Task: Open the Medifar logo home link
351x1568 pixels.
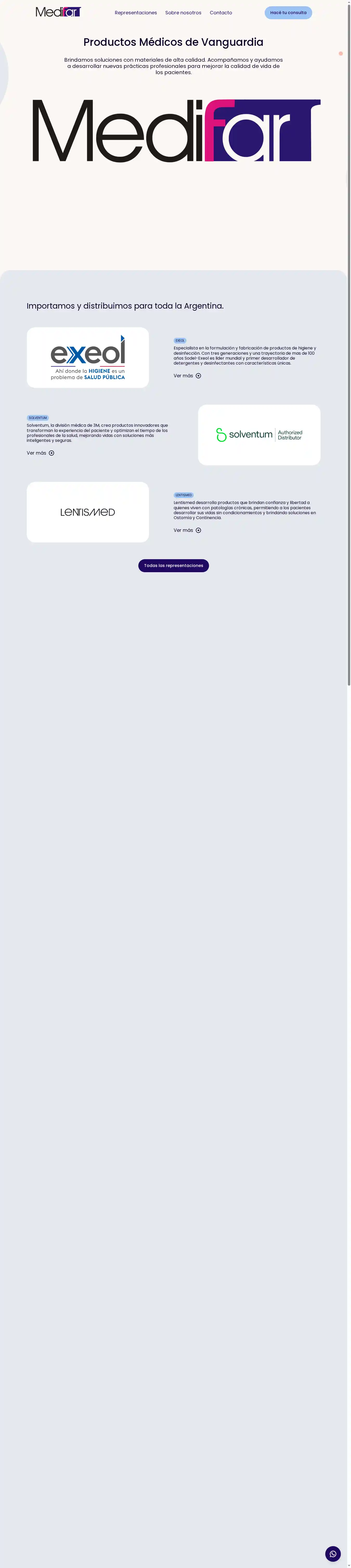Action: pos(58,12)
